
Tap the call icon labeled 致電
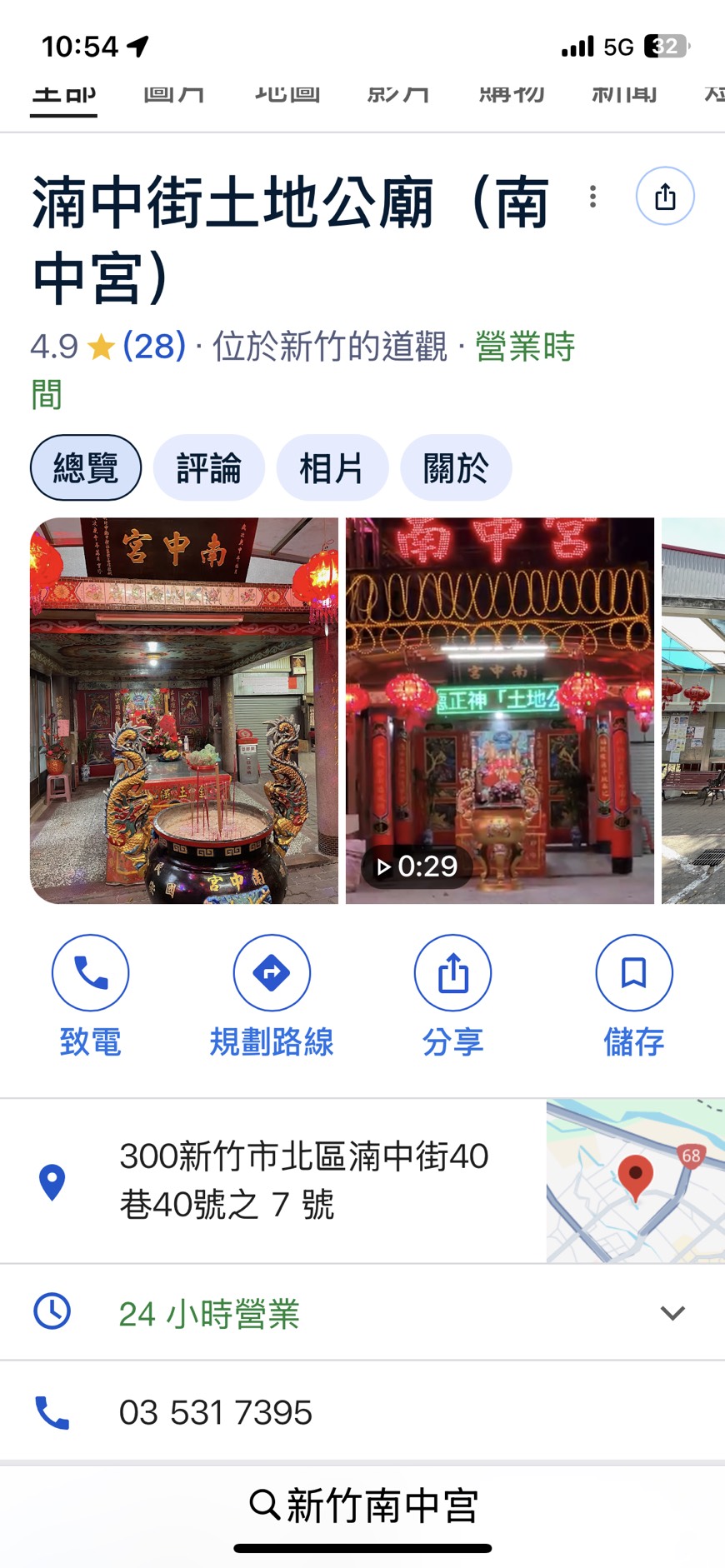click(x=90, y=972)
